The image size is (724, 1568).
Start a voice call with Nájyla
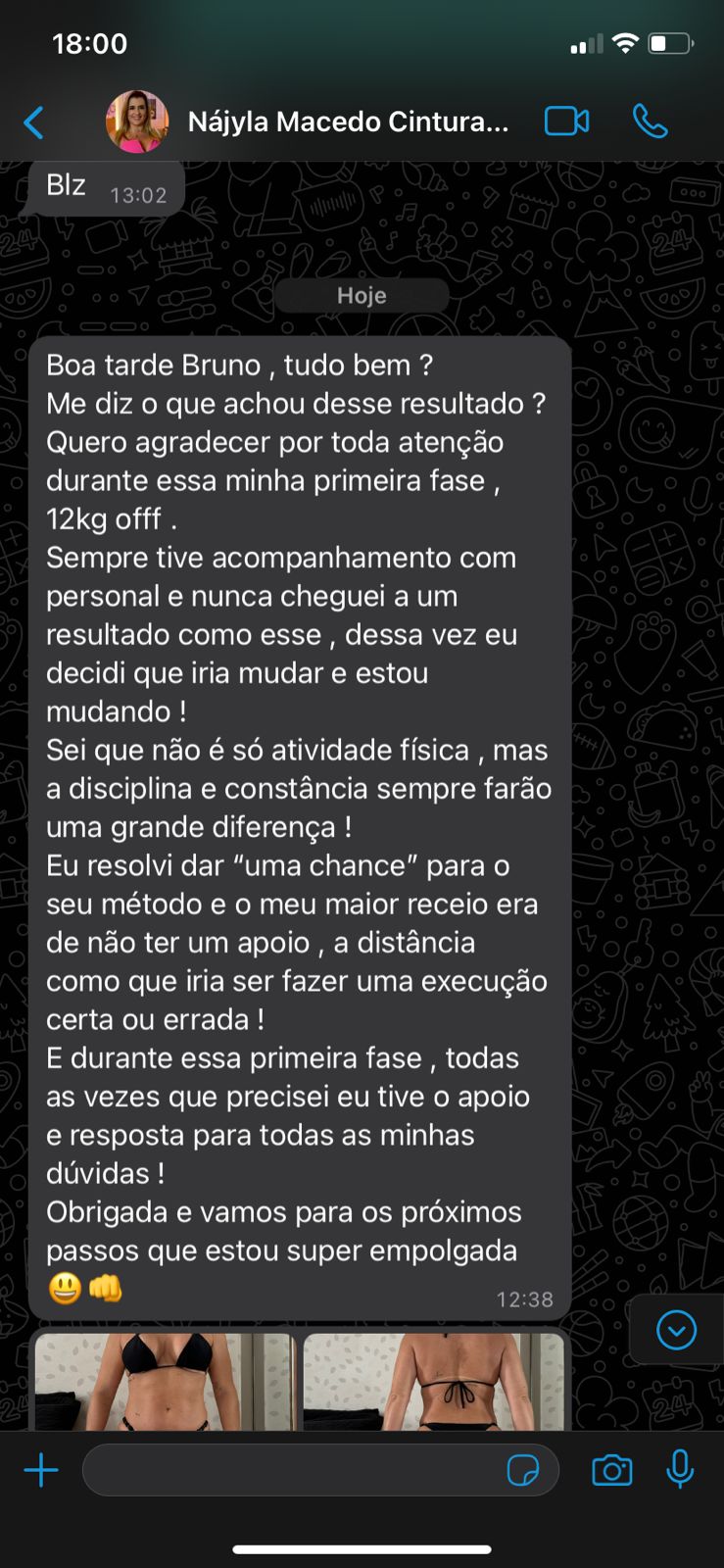(x=650, y=122)
